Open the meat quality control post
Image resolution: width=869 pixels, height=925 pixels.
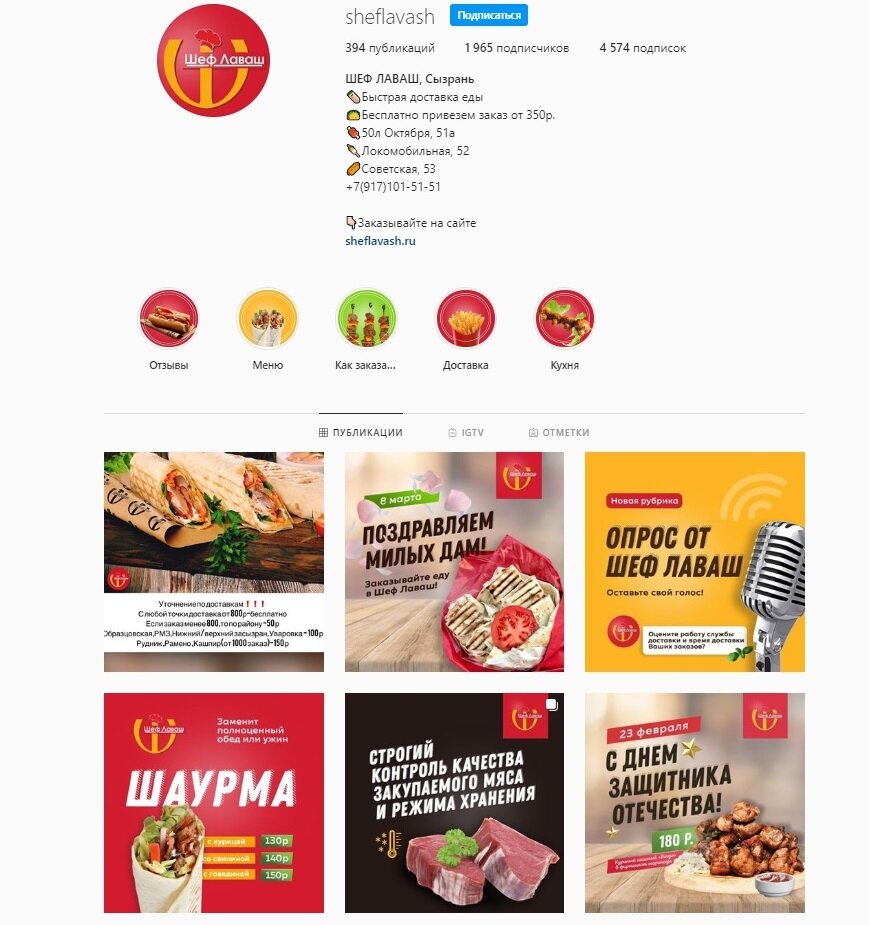point(454,802)
